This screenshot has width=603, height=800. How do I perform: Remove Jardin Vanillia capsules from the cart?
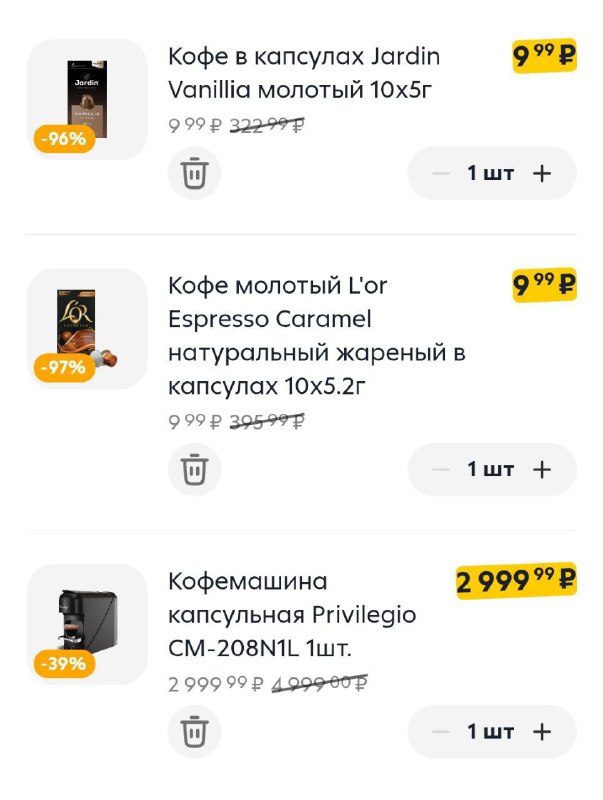coord(194,173)
